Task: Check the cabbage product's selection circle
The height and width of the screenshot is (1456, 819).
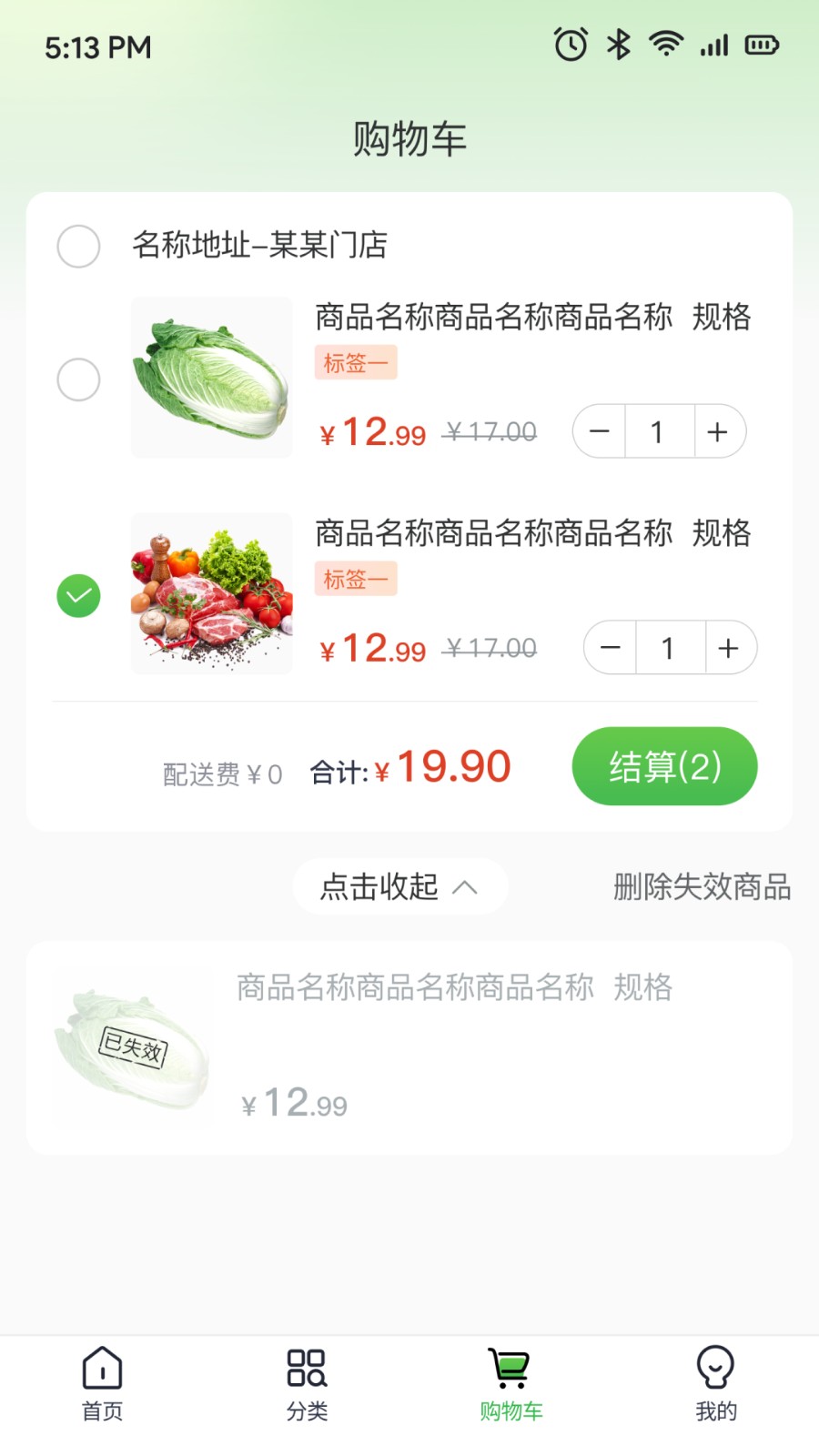Action: (78, 379)
